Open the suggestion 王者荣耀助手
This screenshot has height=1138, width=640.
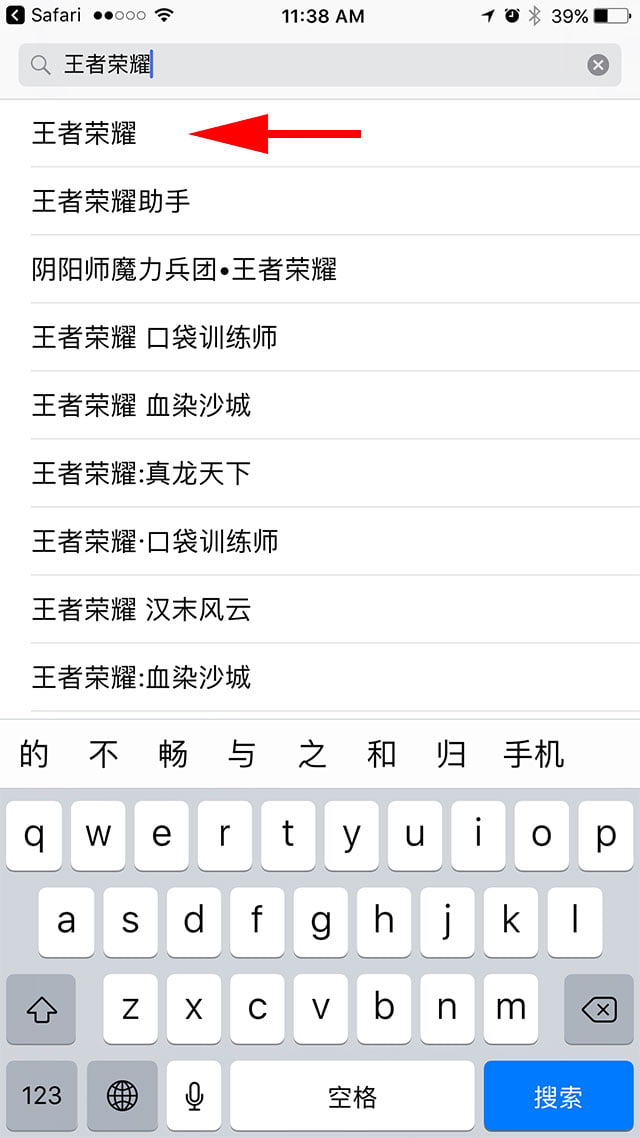[x=111, y=201]
